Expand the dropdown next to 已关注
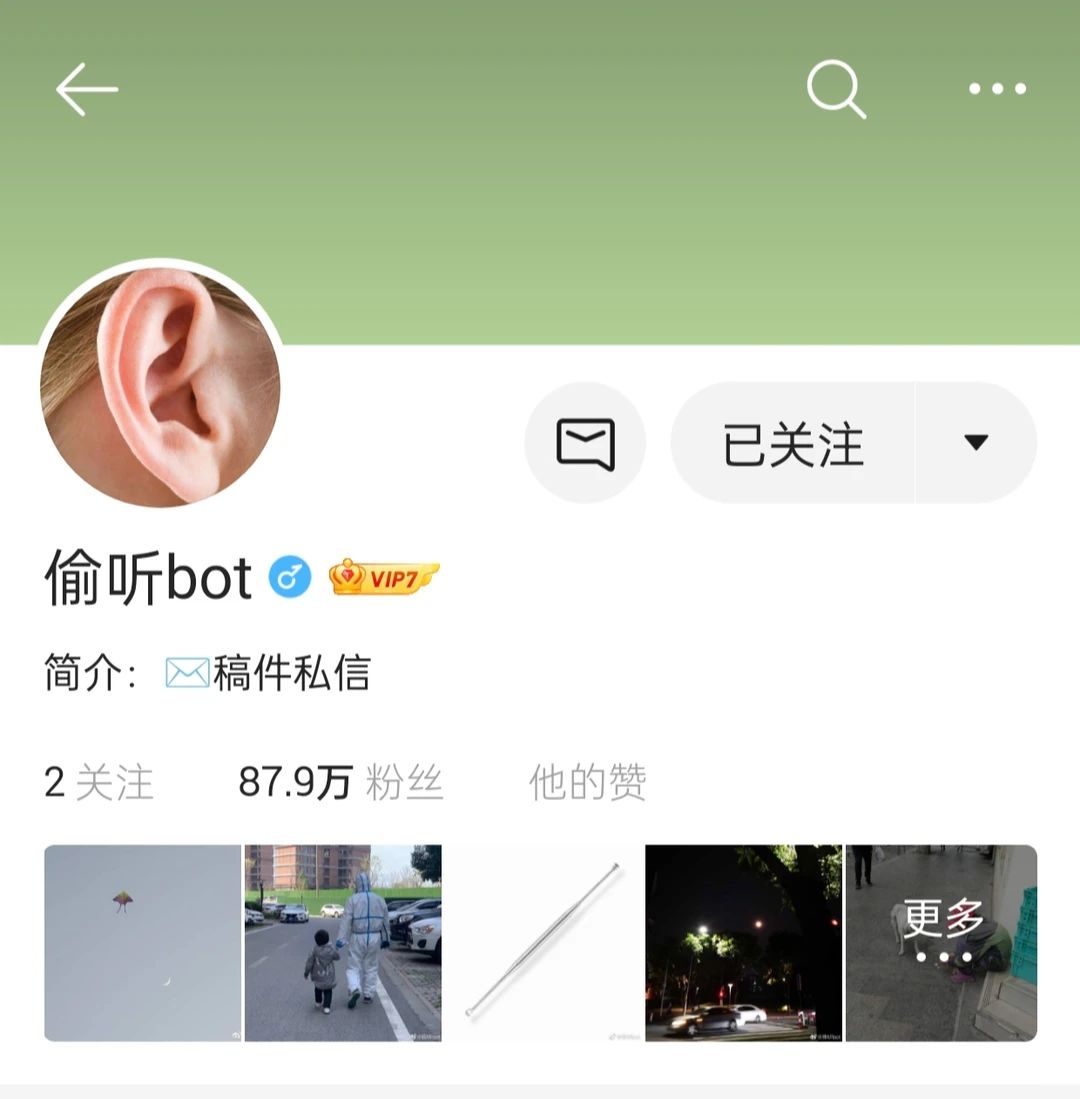The height and width of the screenshot is (1099, 1080). click(x=977, y=443)
